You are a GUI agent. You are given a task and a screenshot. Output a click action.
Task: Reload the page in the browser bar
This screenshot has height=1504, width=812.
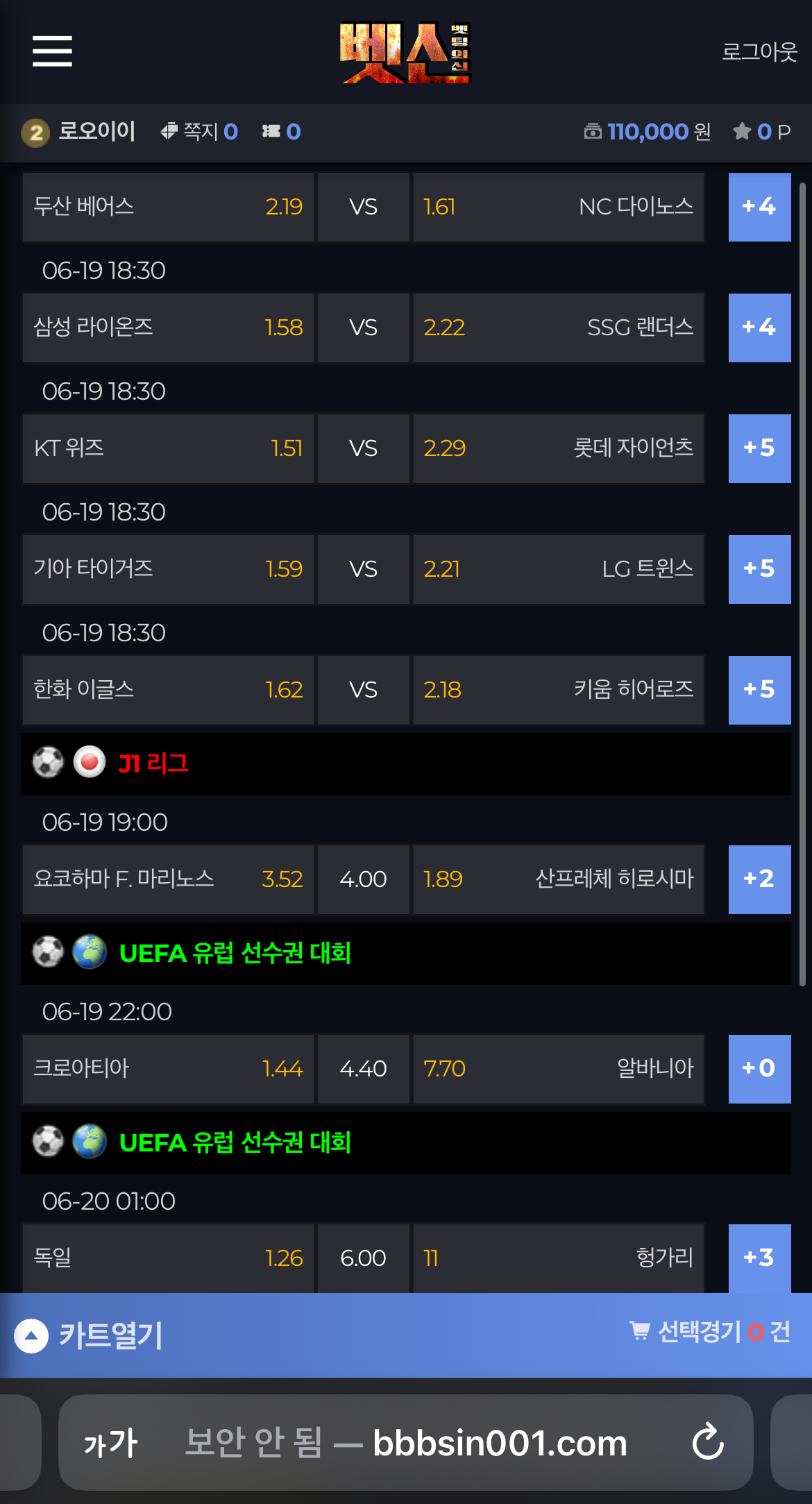(708, 1442)
